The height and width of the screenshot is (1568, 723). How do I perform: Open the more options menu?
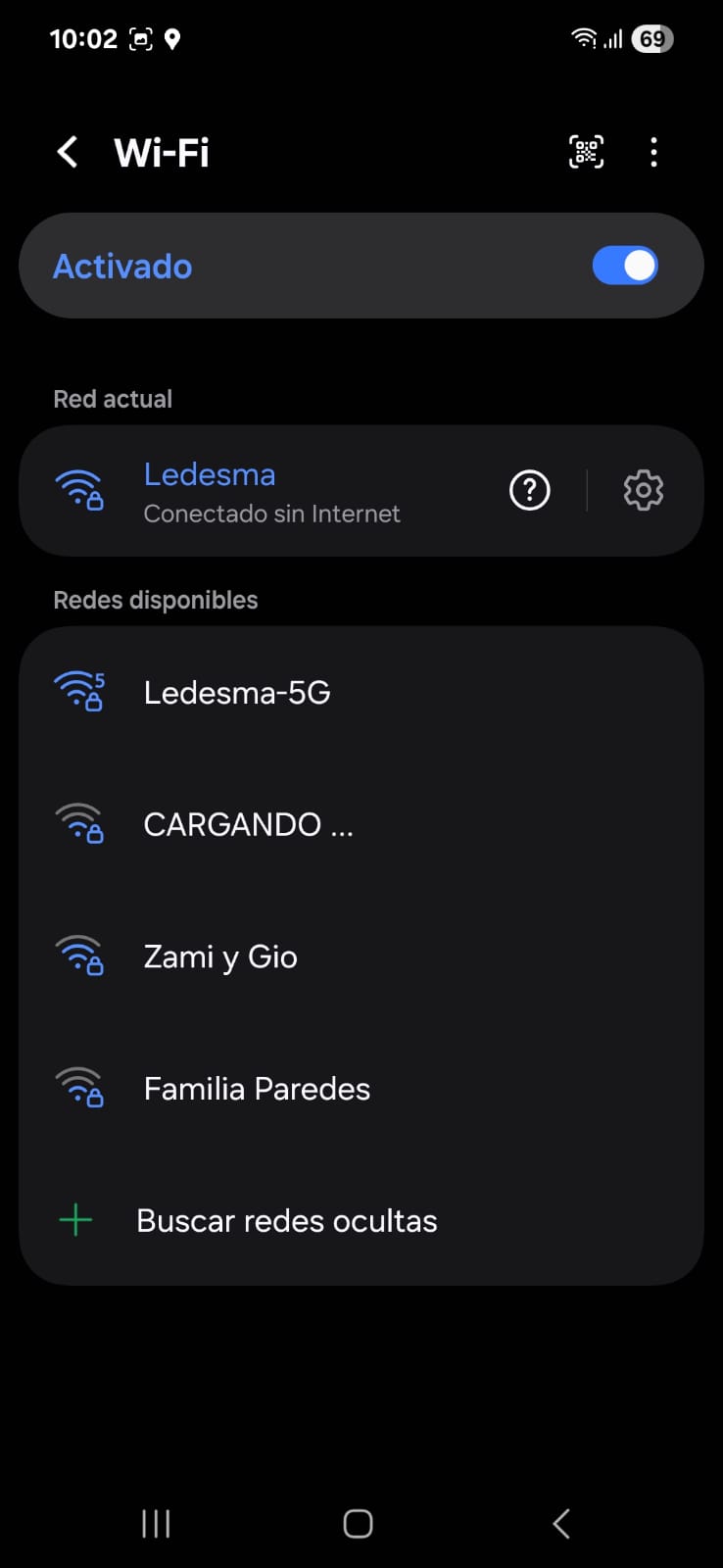[x=653, y=152]
